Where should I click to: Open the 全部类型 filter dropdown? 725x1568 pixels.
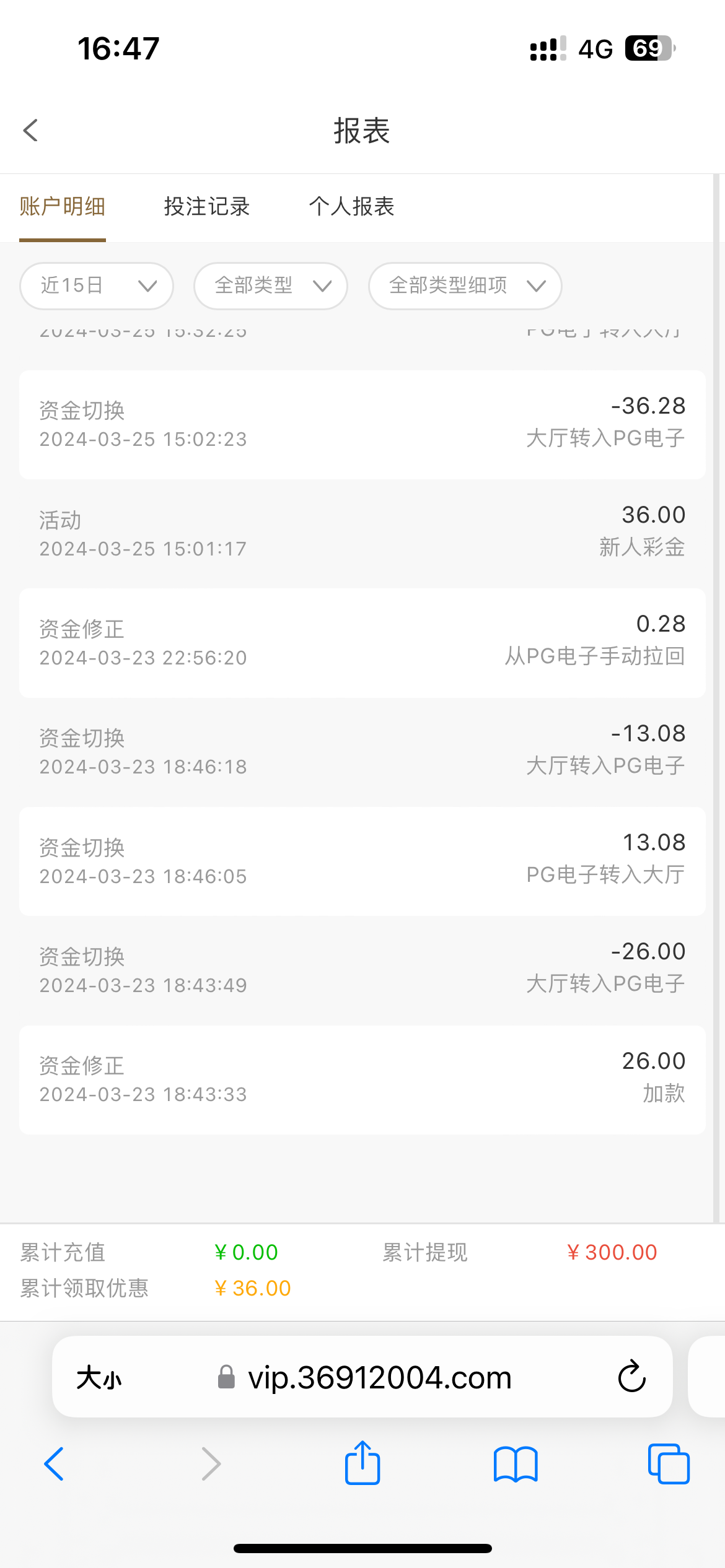coord(271,286)
